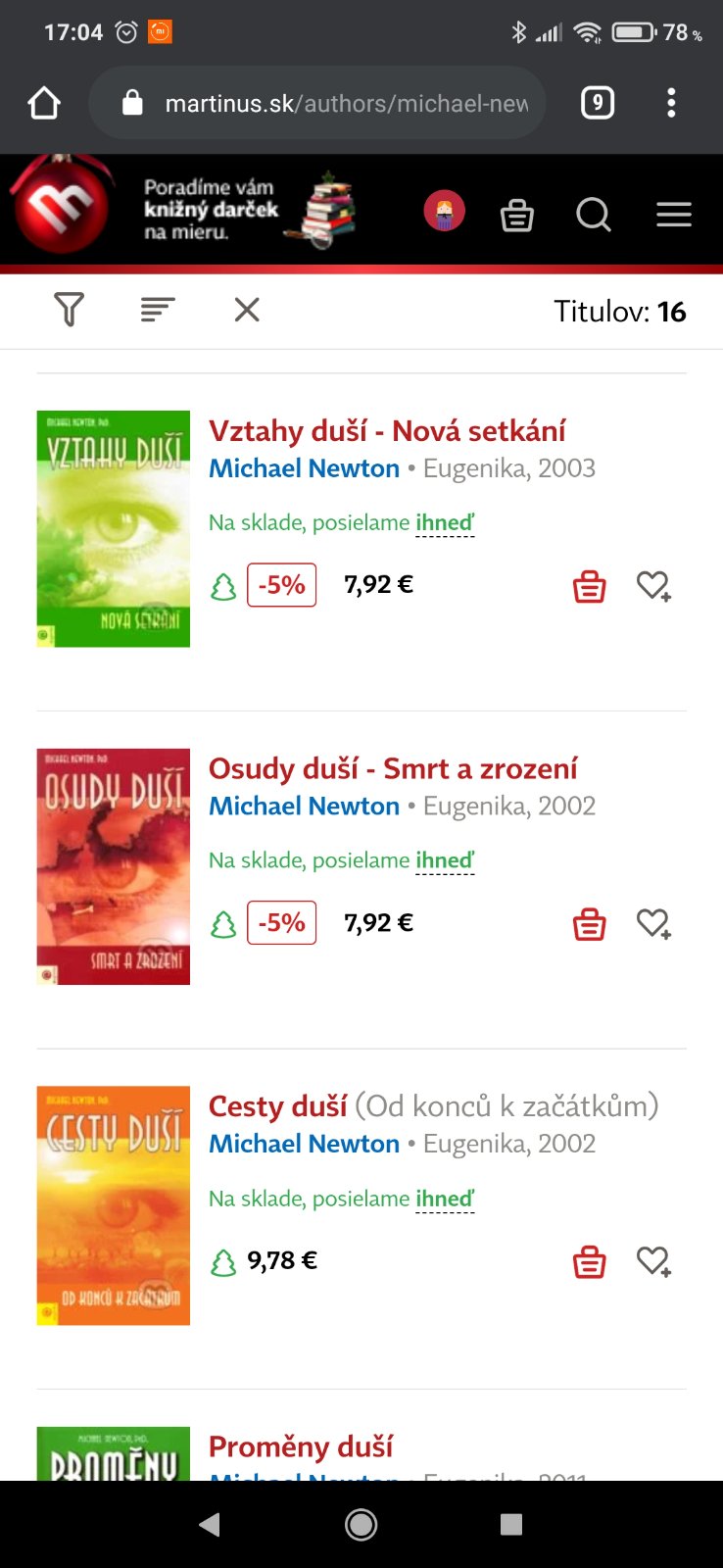This screenshot has width=723, height=1568.
Task: Open the browser tab switcher
Action: click(598, 103)
